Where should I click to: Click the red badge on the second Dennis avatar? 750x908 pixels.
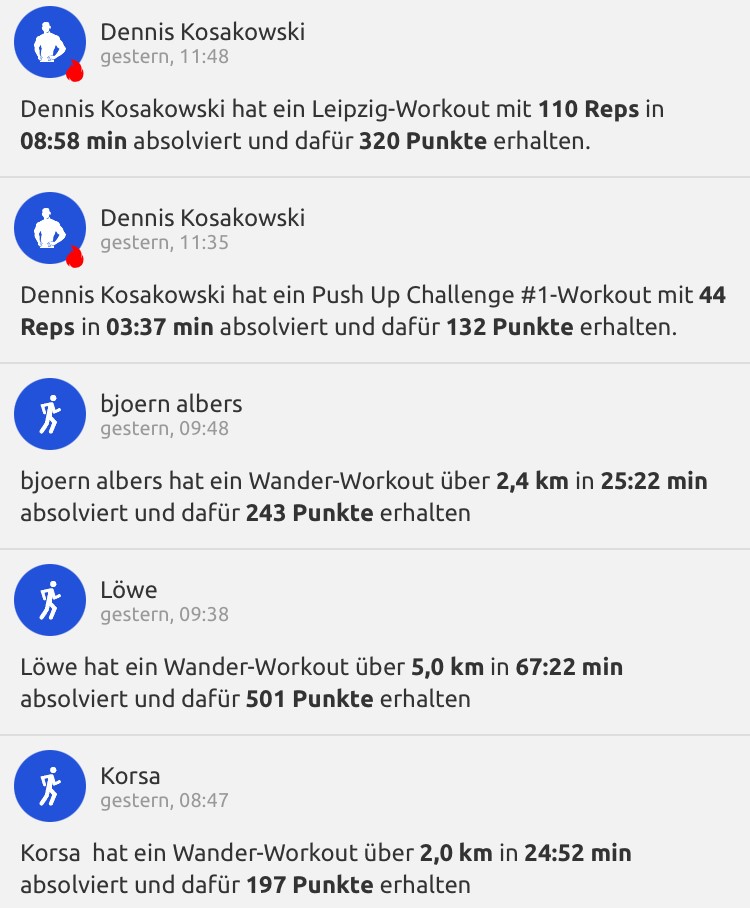click(72, 255)
